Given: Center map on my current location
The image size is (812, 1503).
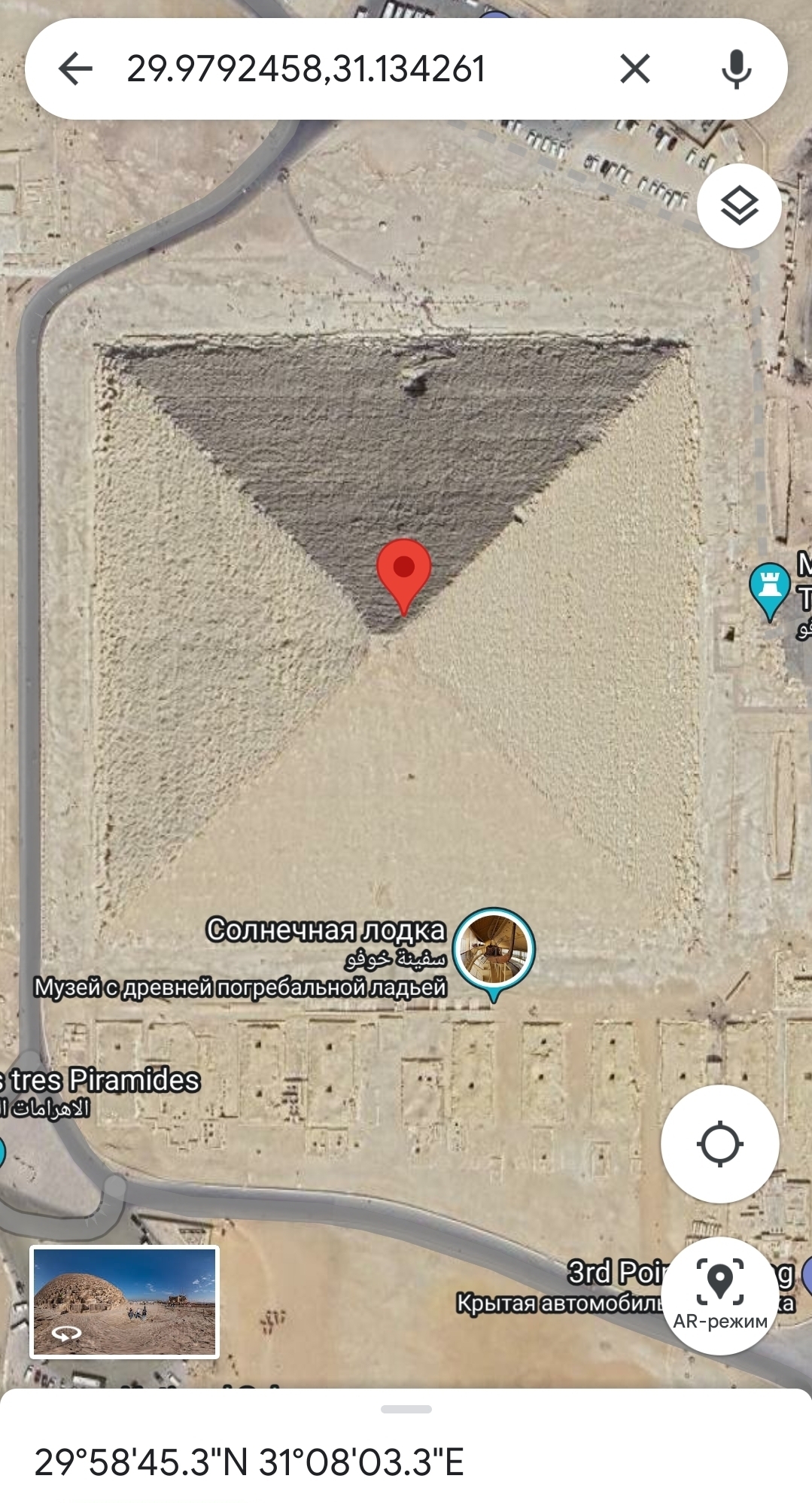Looking at the screenshot, I should [x=719, y=1144].
